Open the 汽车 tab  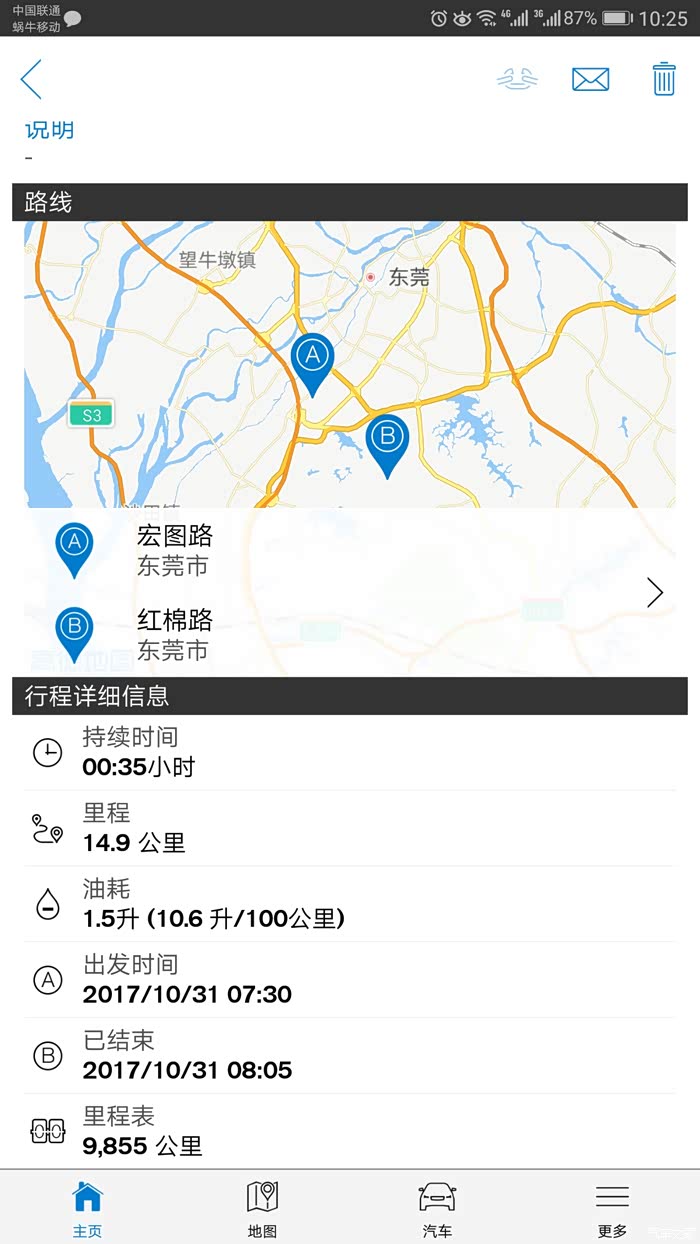(437, 1207)
